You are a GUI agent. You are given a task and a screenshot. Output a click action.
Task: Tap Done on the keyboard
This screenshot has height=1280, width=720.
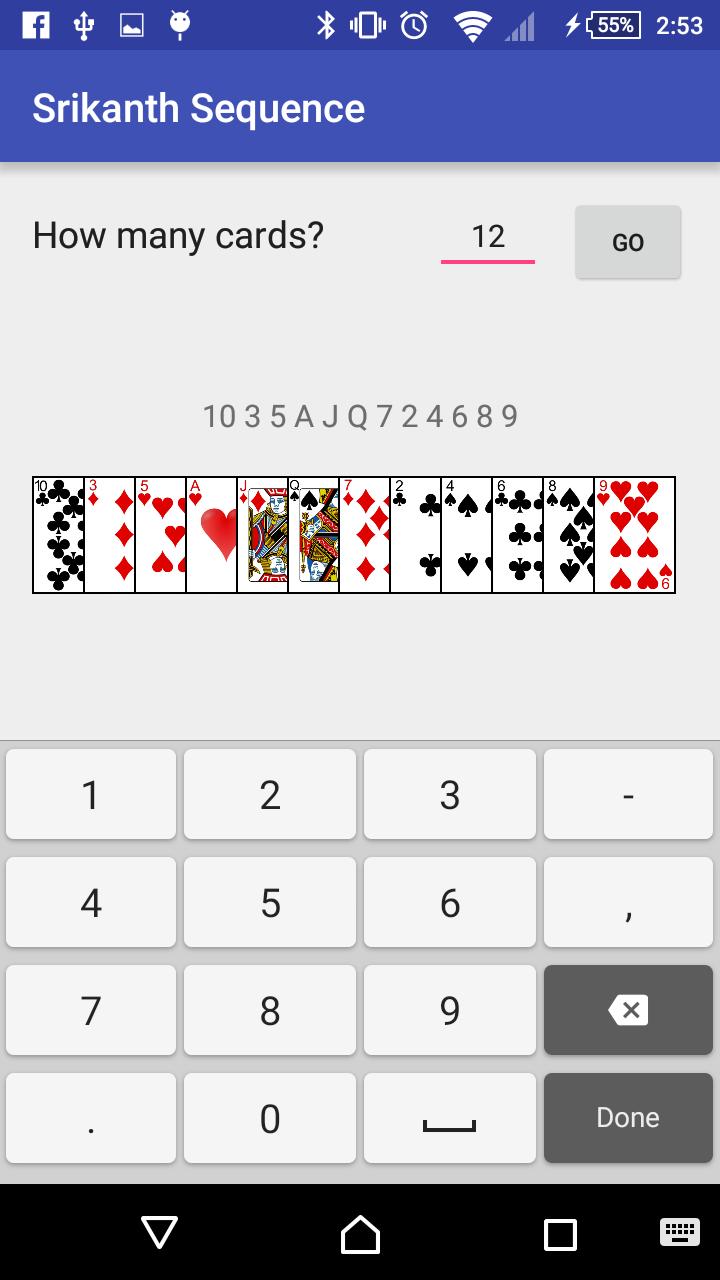(x=628, y=1118)
